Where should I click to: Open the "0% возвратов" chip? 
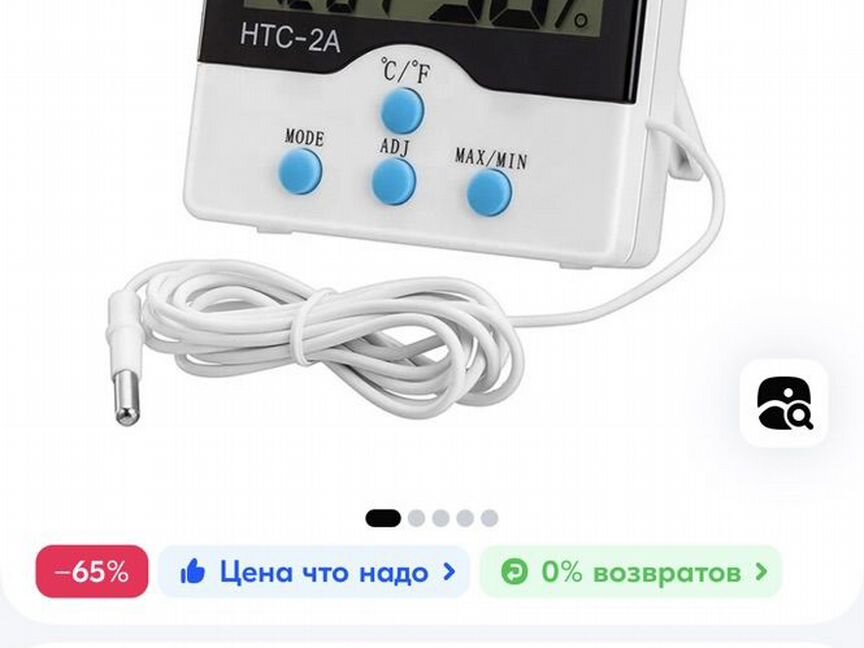(630, 572)
